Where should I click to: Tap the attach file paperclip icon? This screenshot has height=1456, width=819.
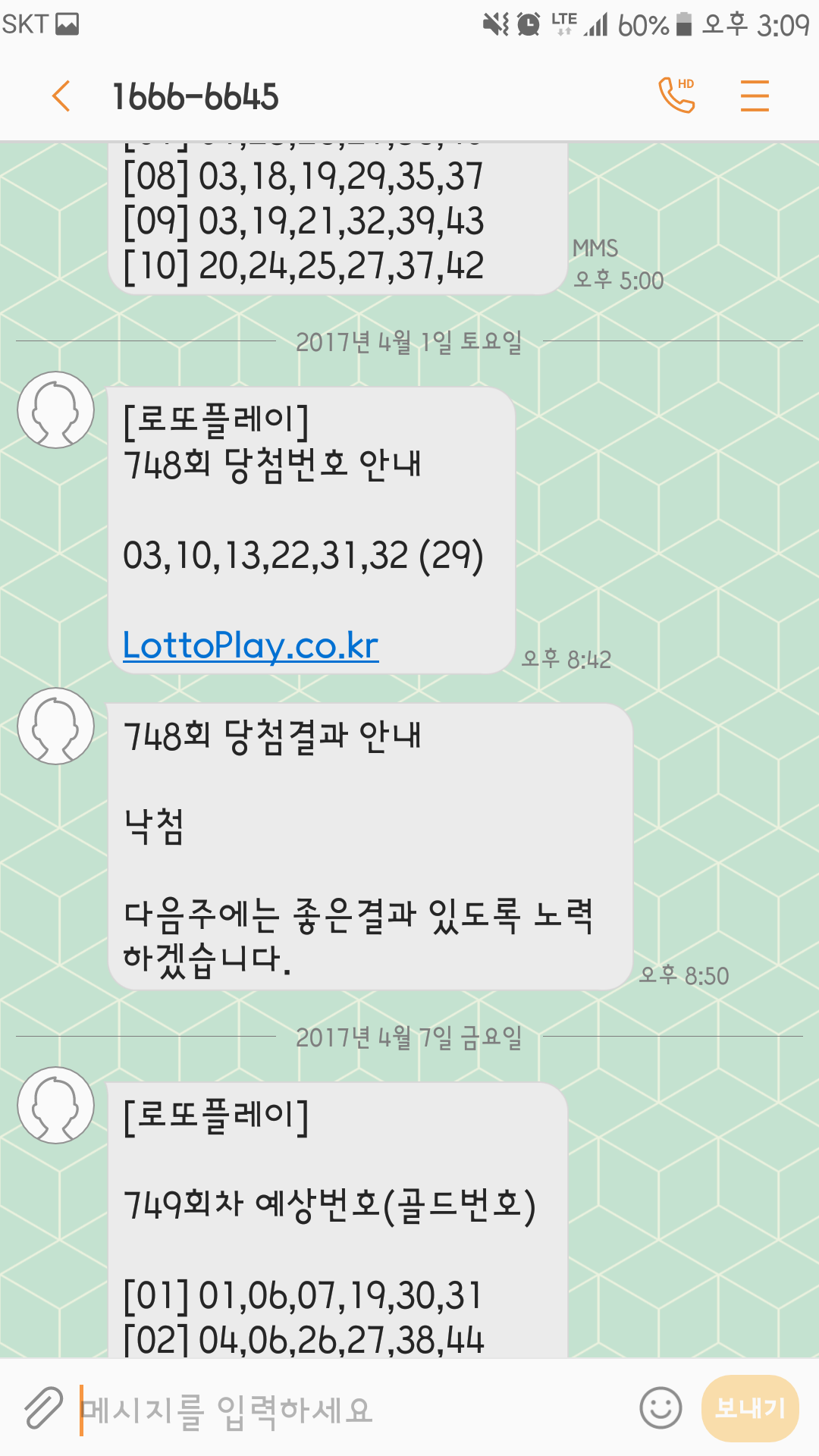click(x=43, y=1409)
